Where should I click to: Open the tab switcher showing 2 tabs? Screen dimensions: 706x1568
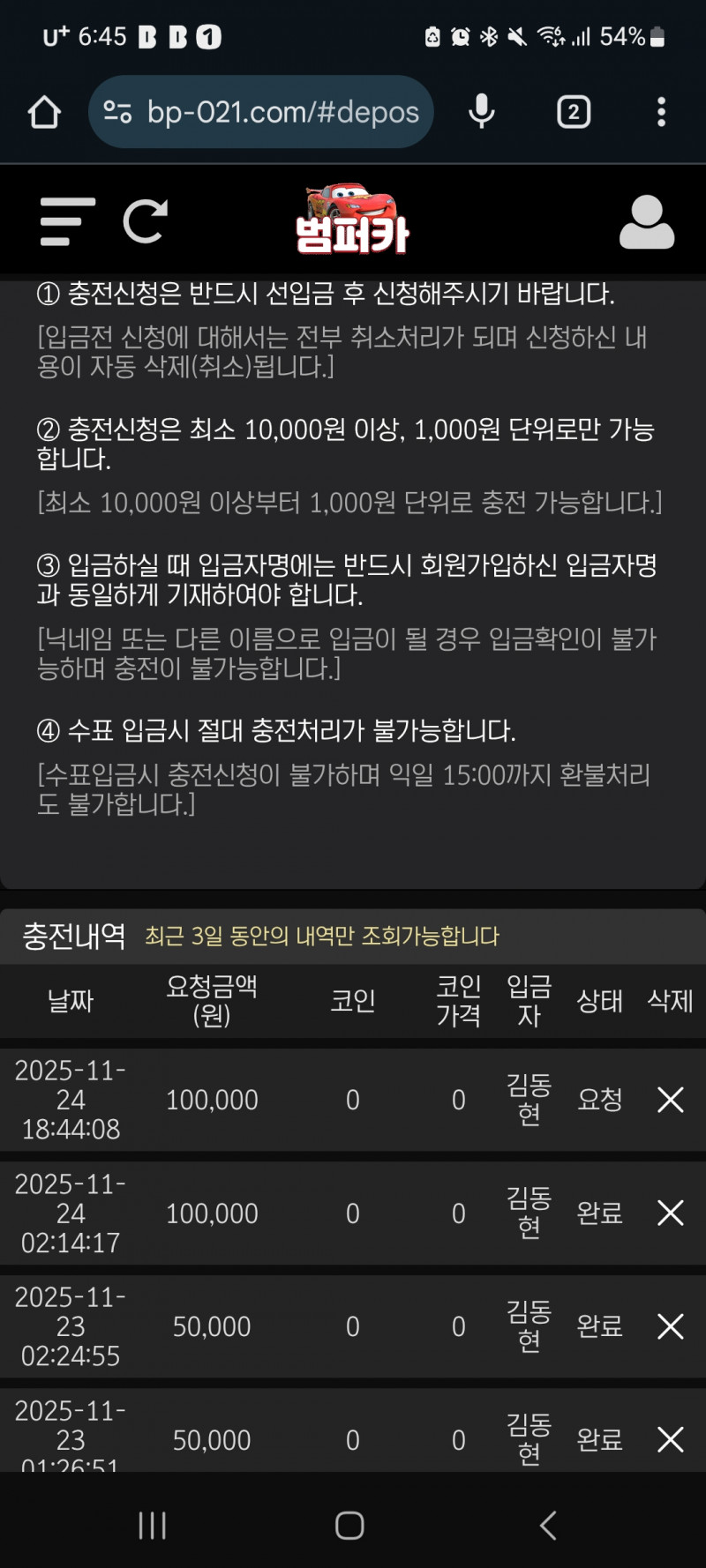point(574,112)
